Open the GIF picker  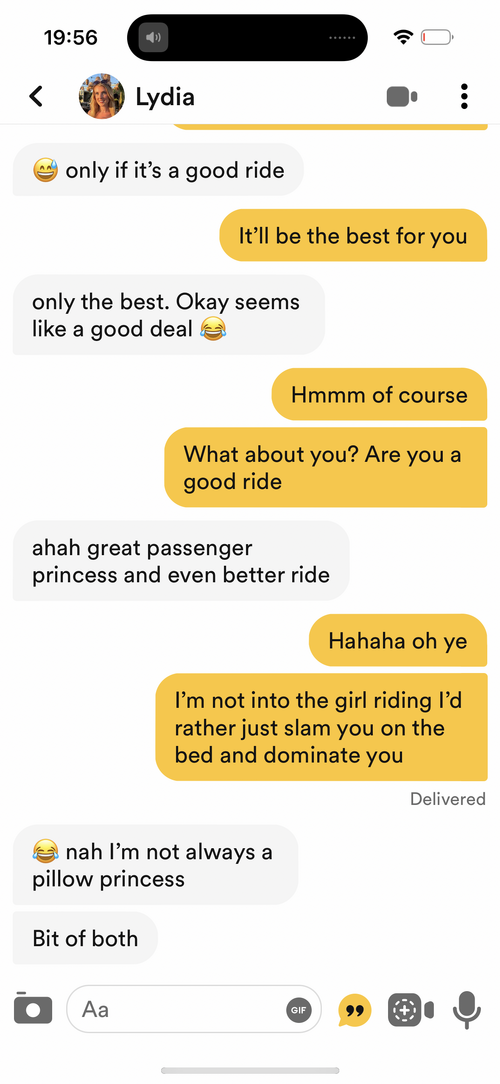pyautogui.click(x=298, y=1010)
